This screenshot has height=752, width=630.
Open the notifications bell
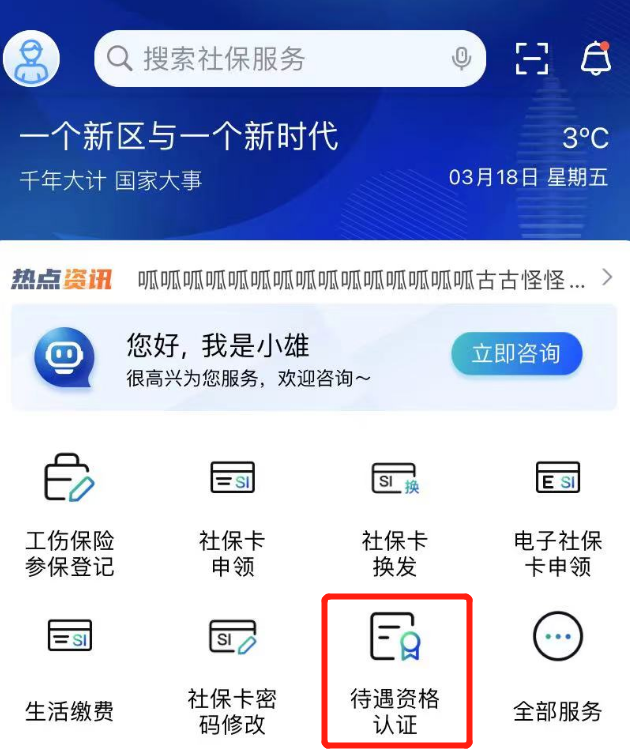click(596, 58)
